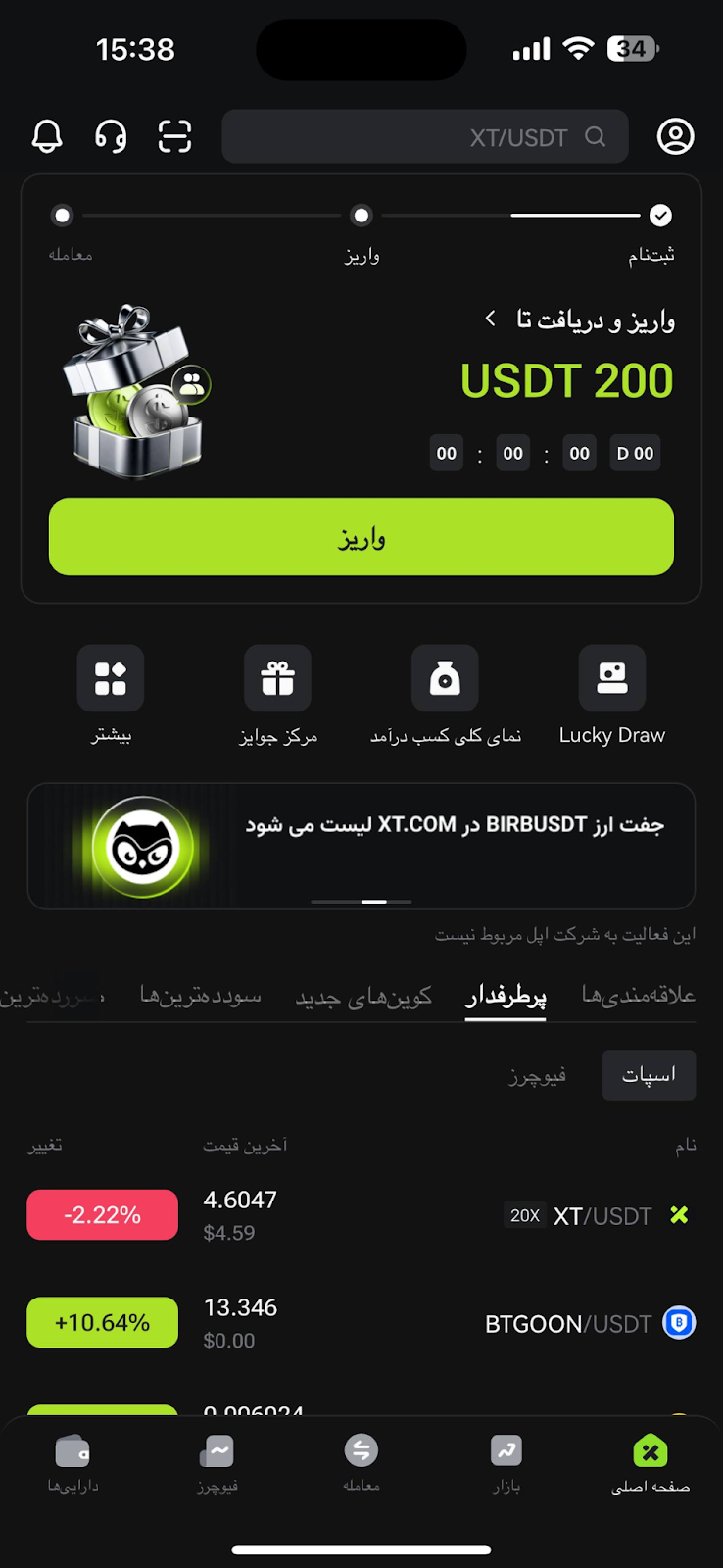Open the notifications bell
The image size is (723, 1568).
47,136
